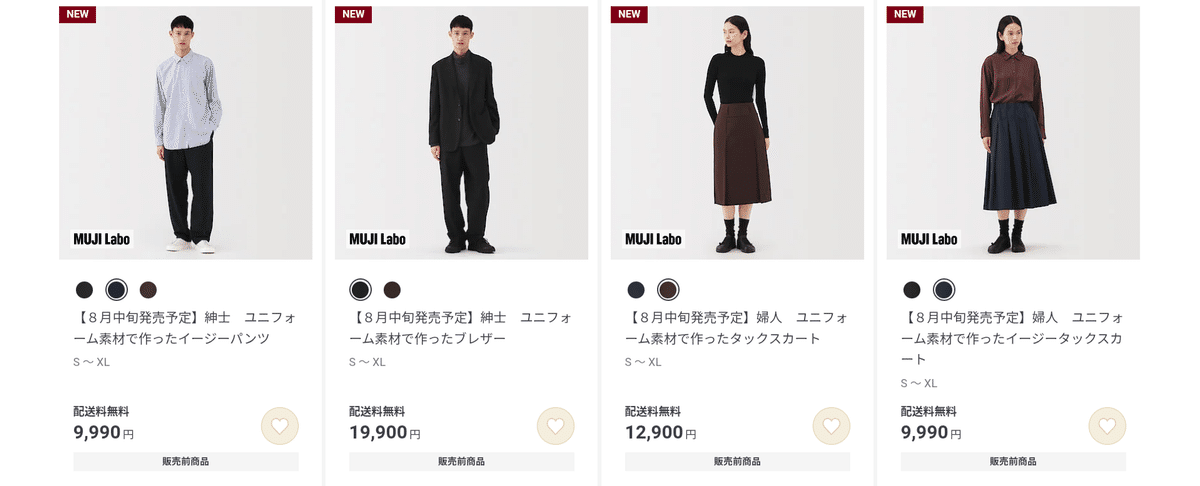Choose the brown swatch for タックスカート

668,290
